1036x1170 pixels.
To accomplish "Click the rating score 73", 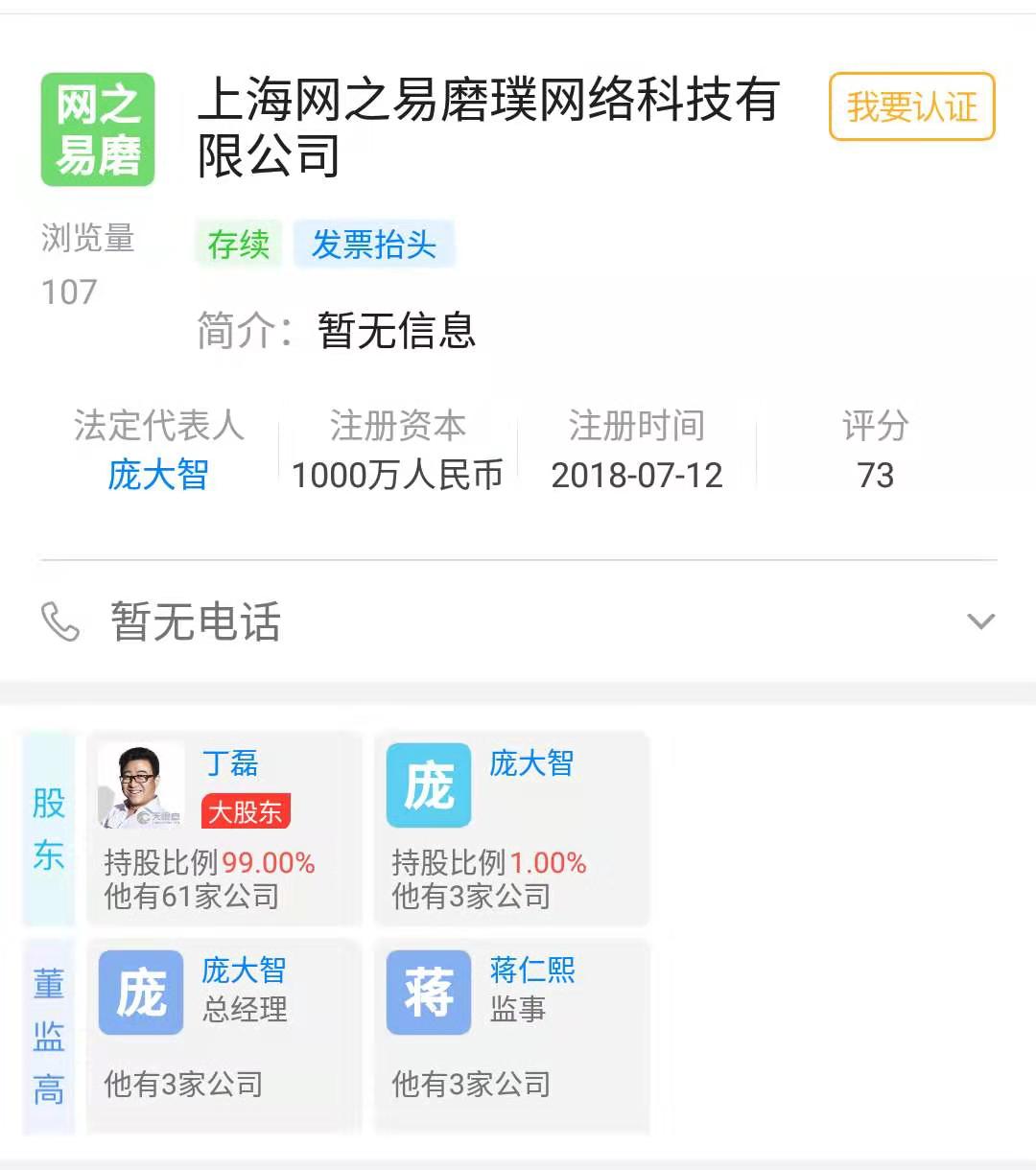I will click(876, 475).
